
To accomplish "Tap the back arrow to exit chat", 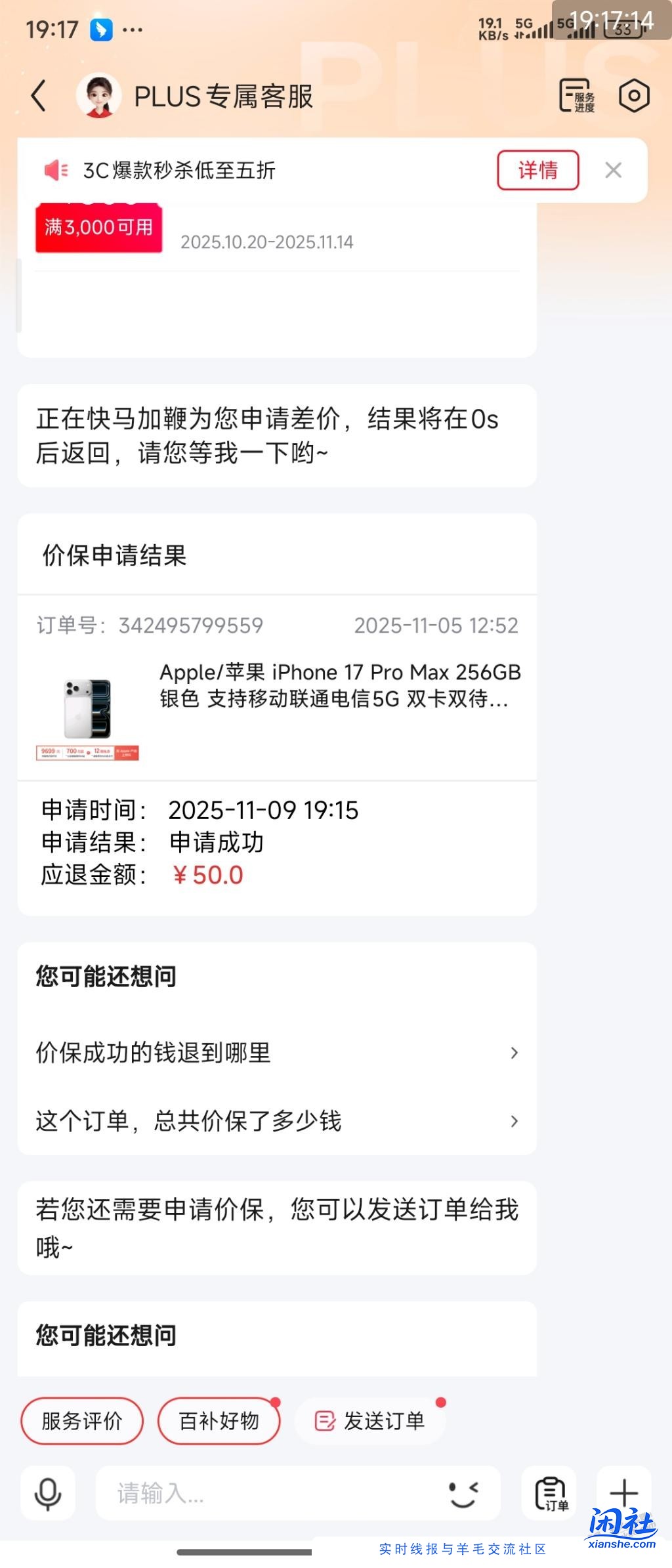I will click(39, 95).
